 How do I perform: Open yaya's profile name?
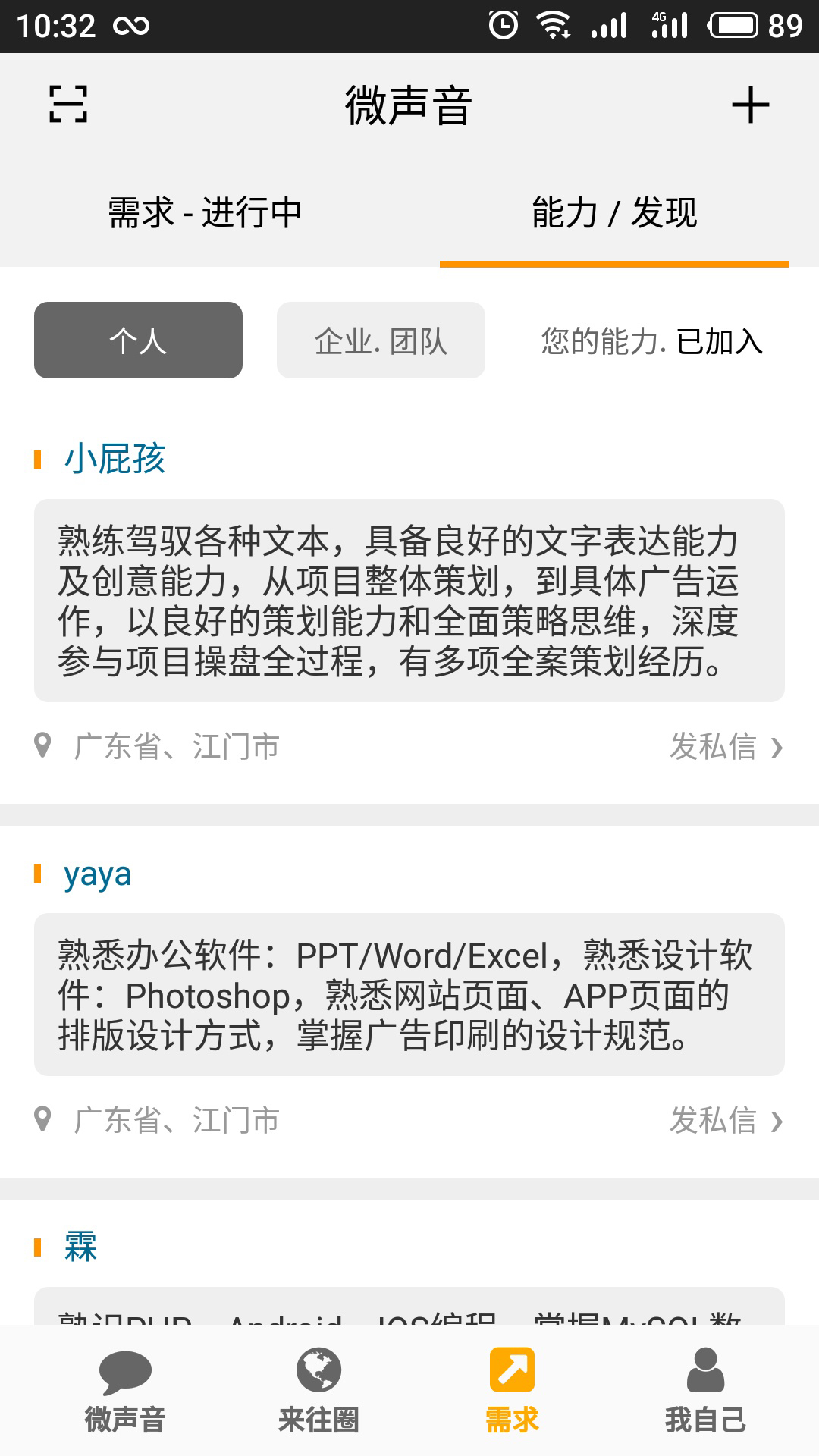click(x=97, y=874)
